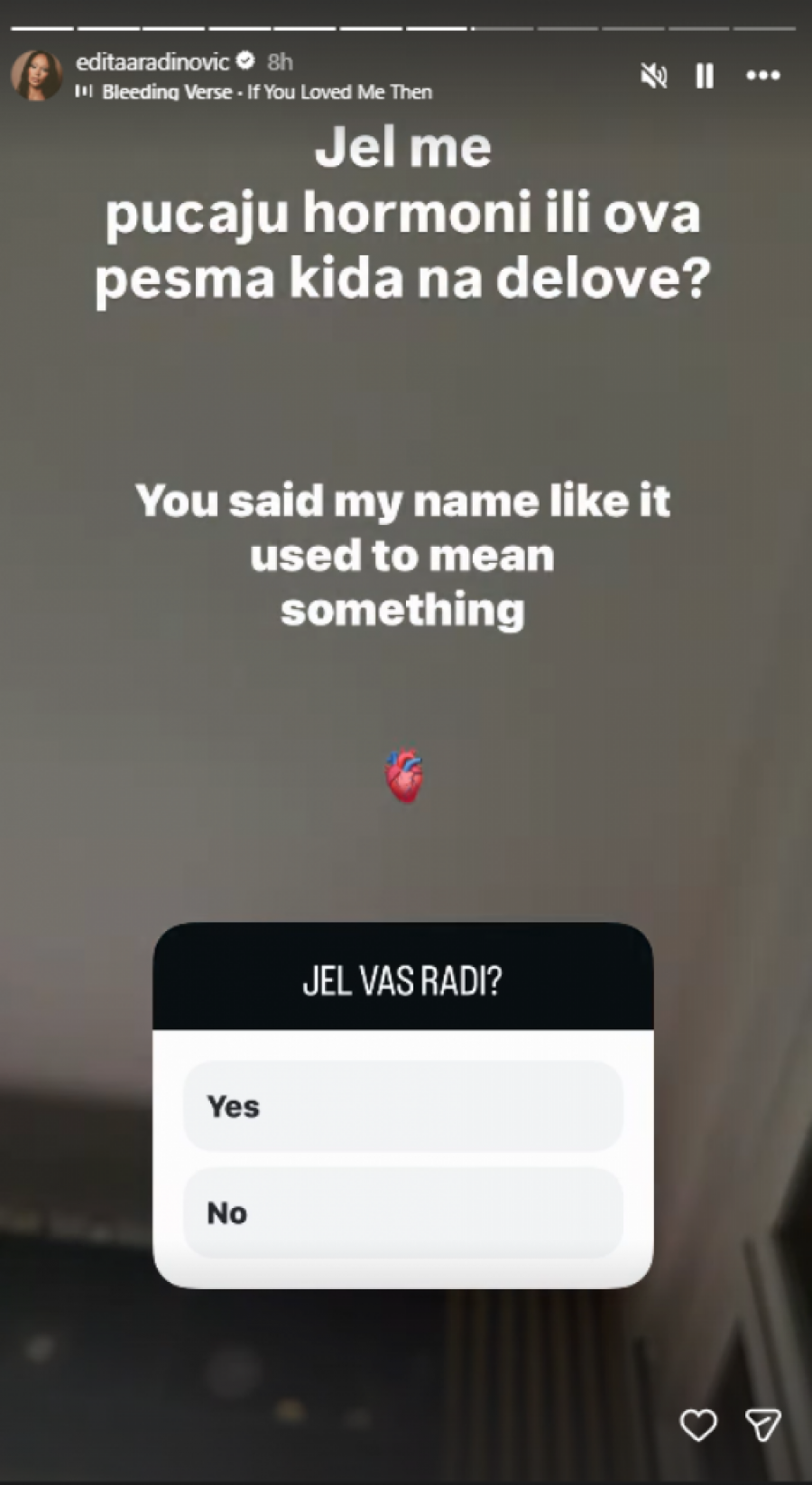This screenshot has width=812, height=1485.
Task: Open the song Bleeding Verse - If You Loved Me Then
Action: (x=266, y=91)
